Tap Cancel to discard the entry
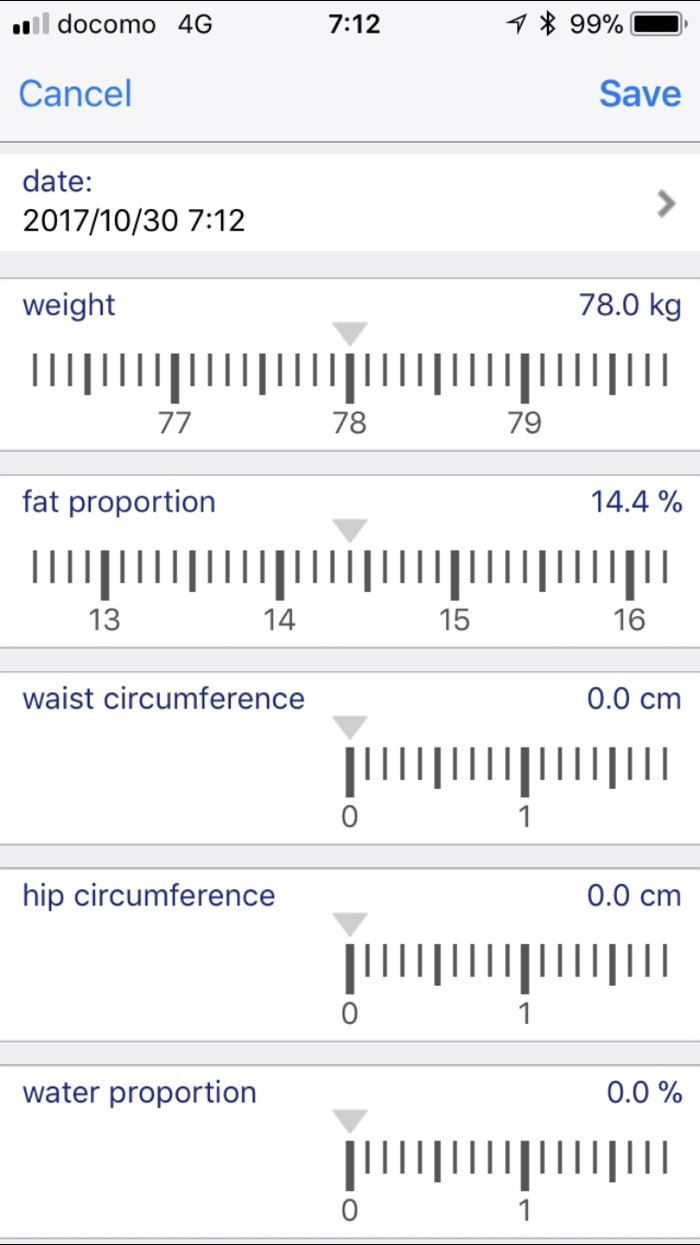The height and width of the screenshot is (1245, 700). 75,94
